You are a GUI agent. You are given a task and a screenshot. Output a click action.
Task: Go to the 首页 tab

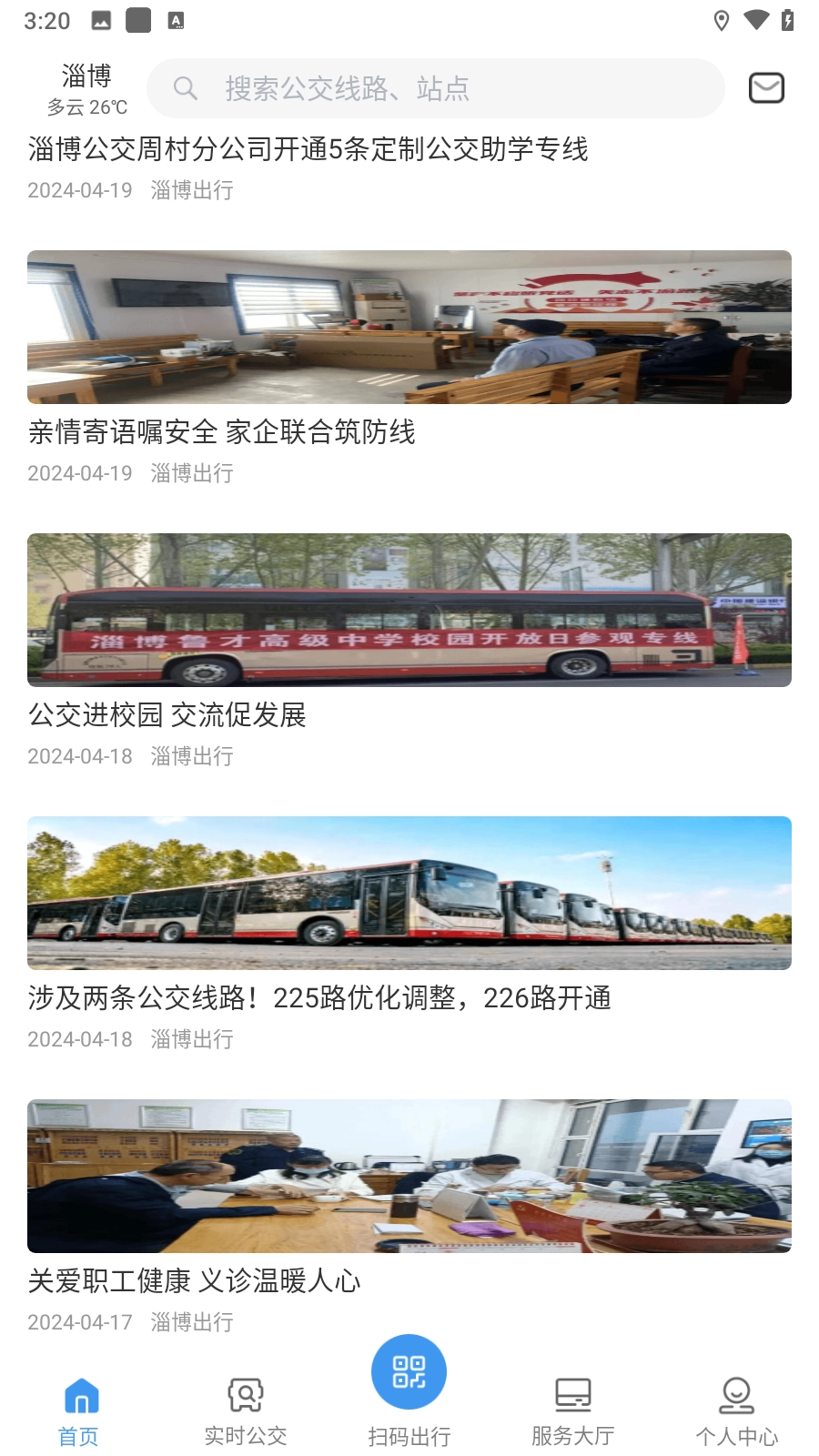tap(79, 1410)
